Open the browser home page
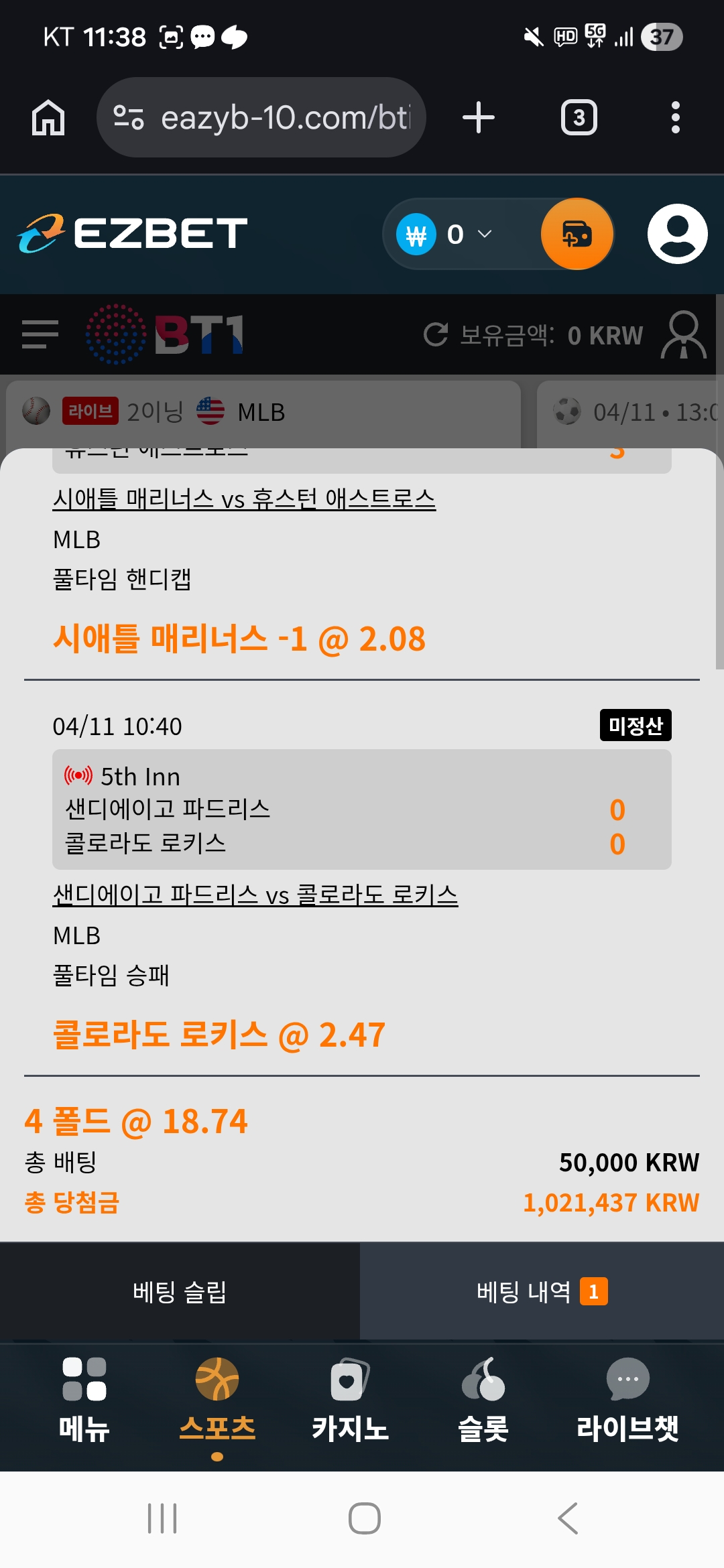 (48, 118)
